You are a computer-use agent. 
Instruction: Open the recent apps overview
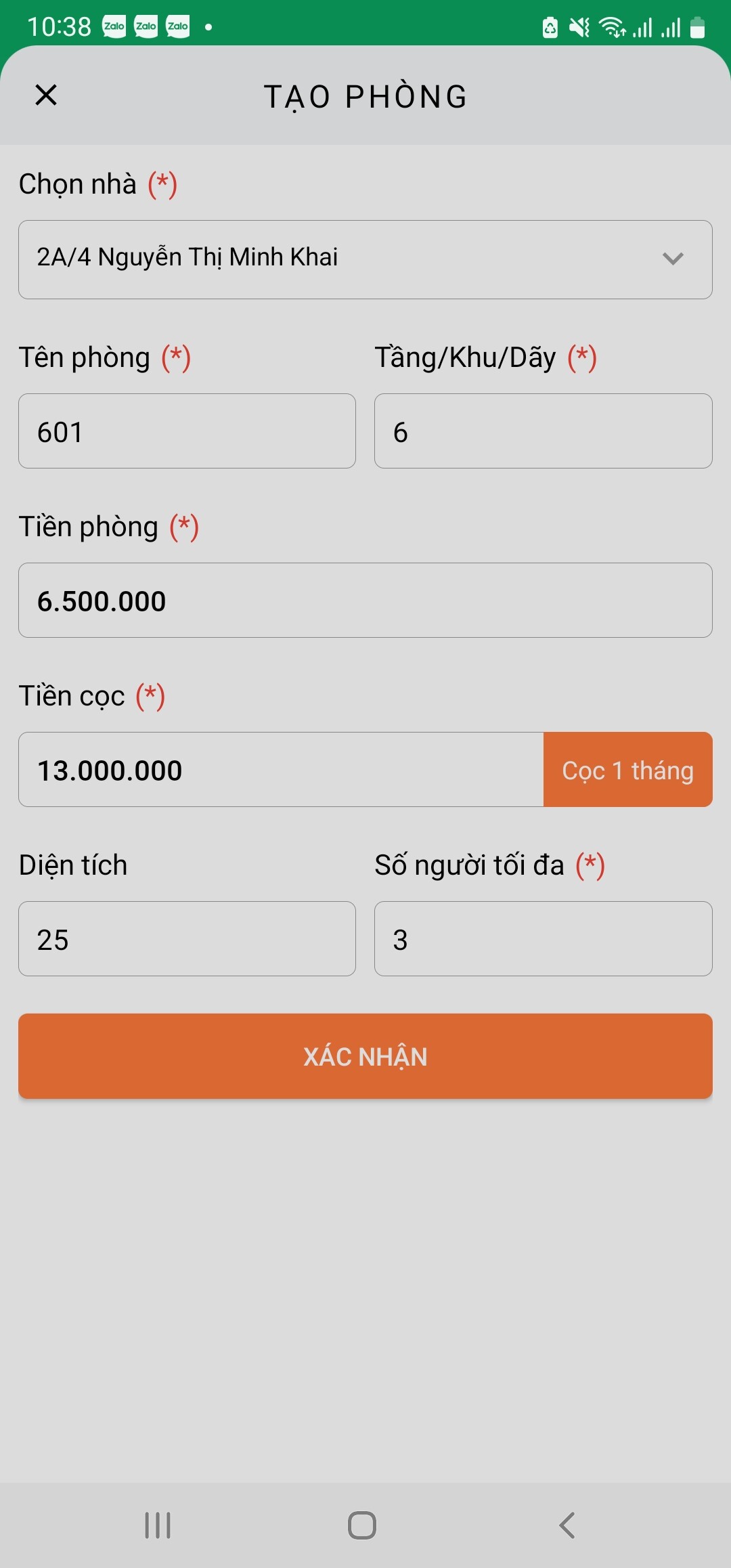(158, 1525)
